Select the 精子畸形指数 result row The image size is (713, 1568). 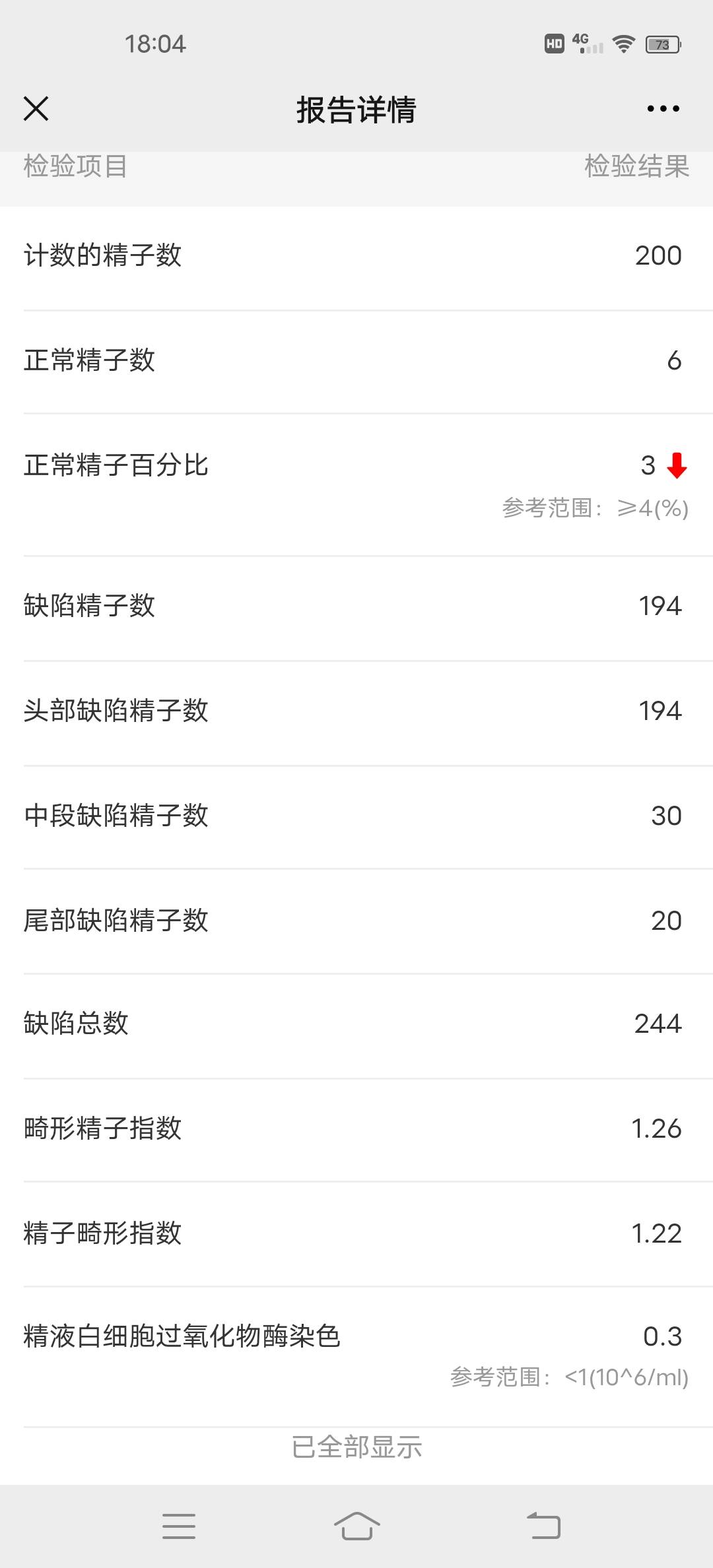click(x=356, y=1232)
